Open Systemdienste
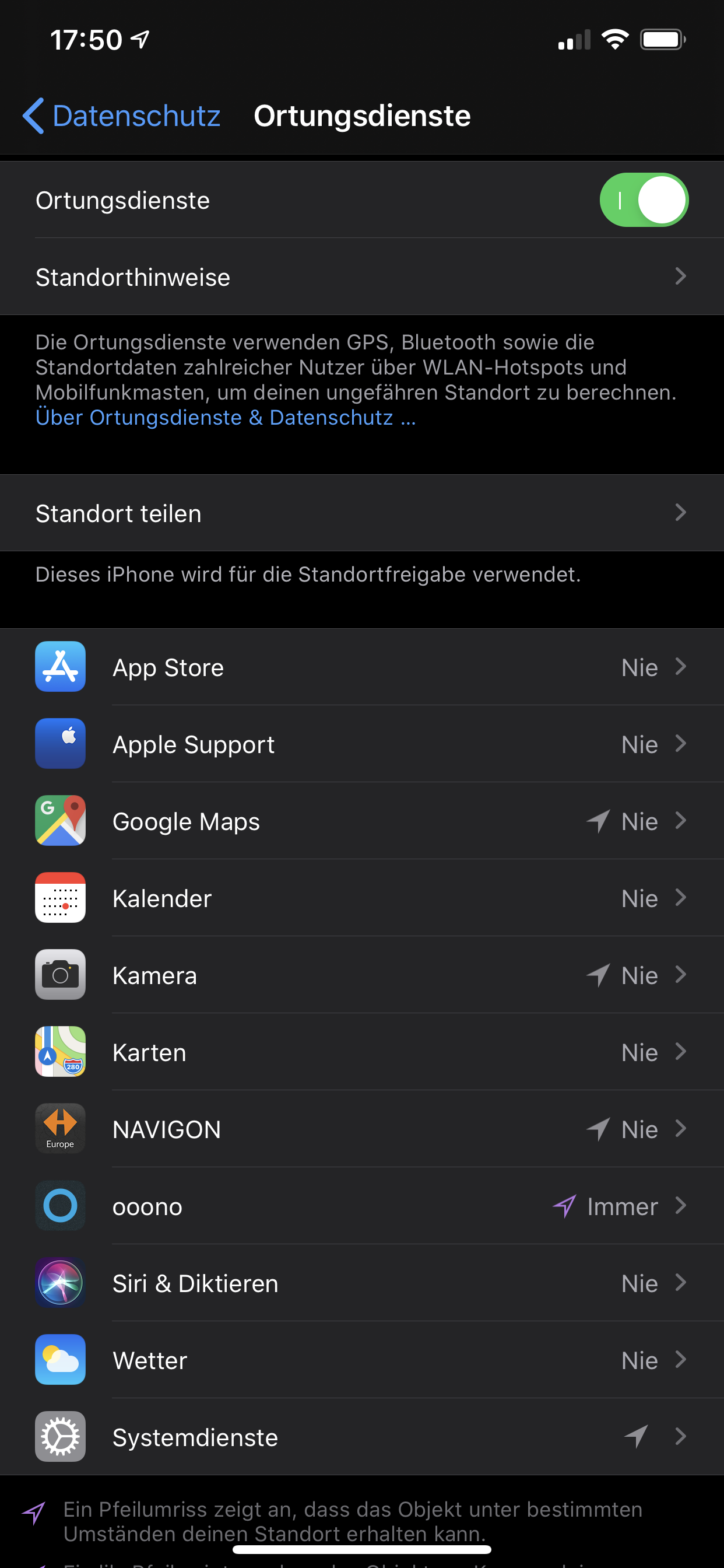 [x=361, y=1437]
